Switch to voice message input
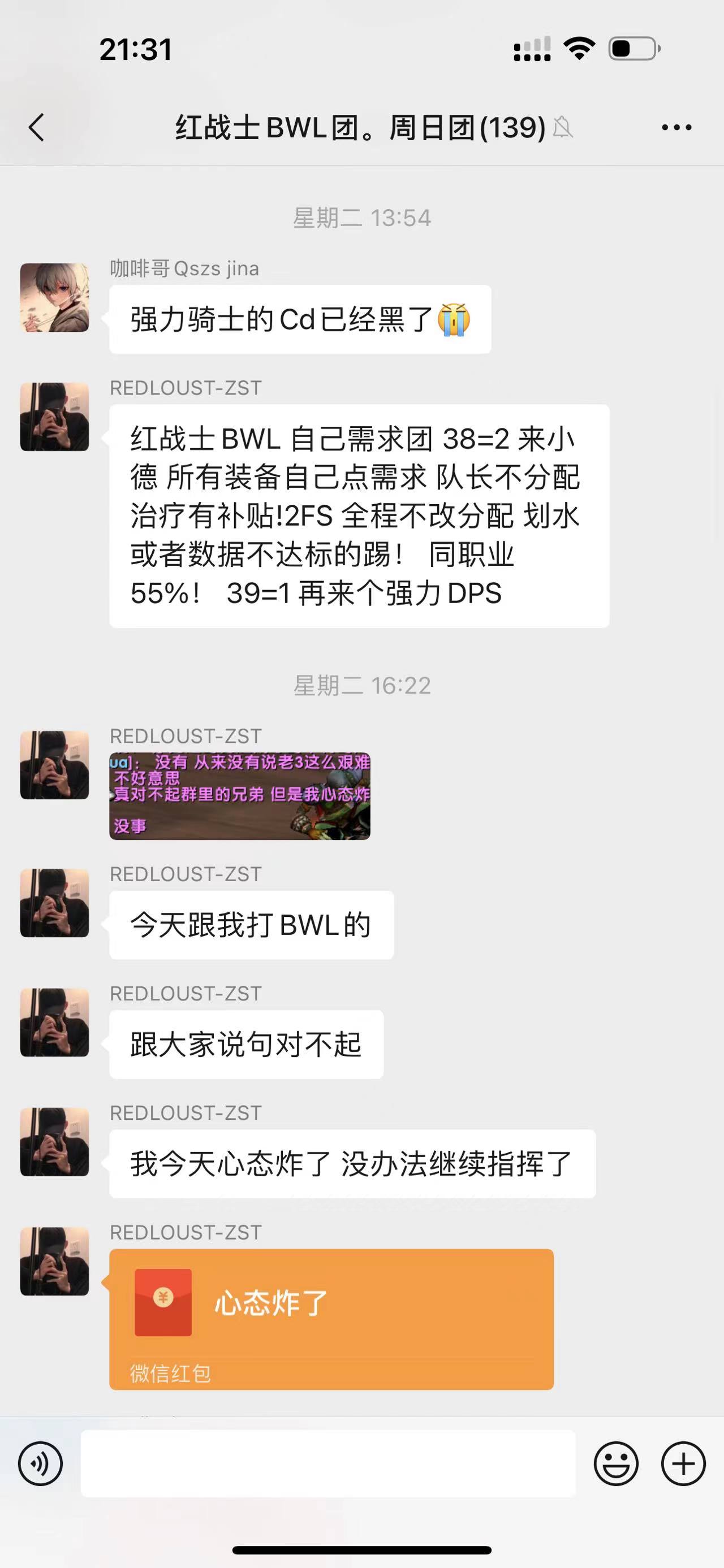 coord(40,1463)
